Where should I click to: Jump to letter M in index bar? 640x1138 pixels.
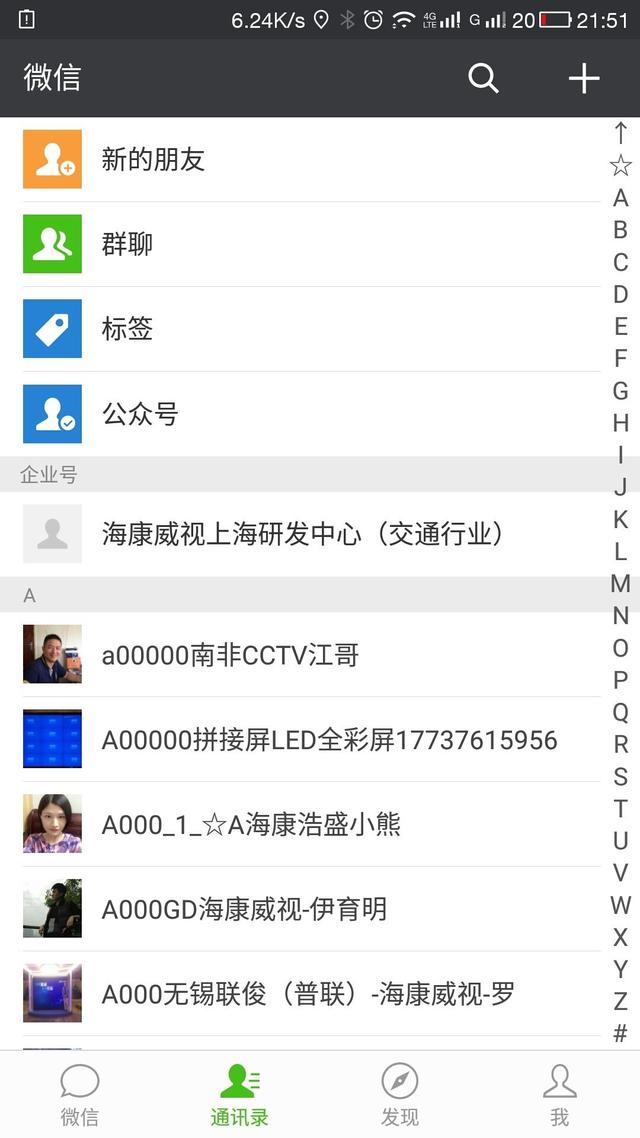620,584
